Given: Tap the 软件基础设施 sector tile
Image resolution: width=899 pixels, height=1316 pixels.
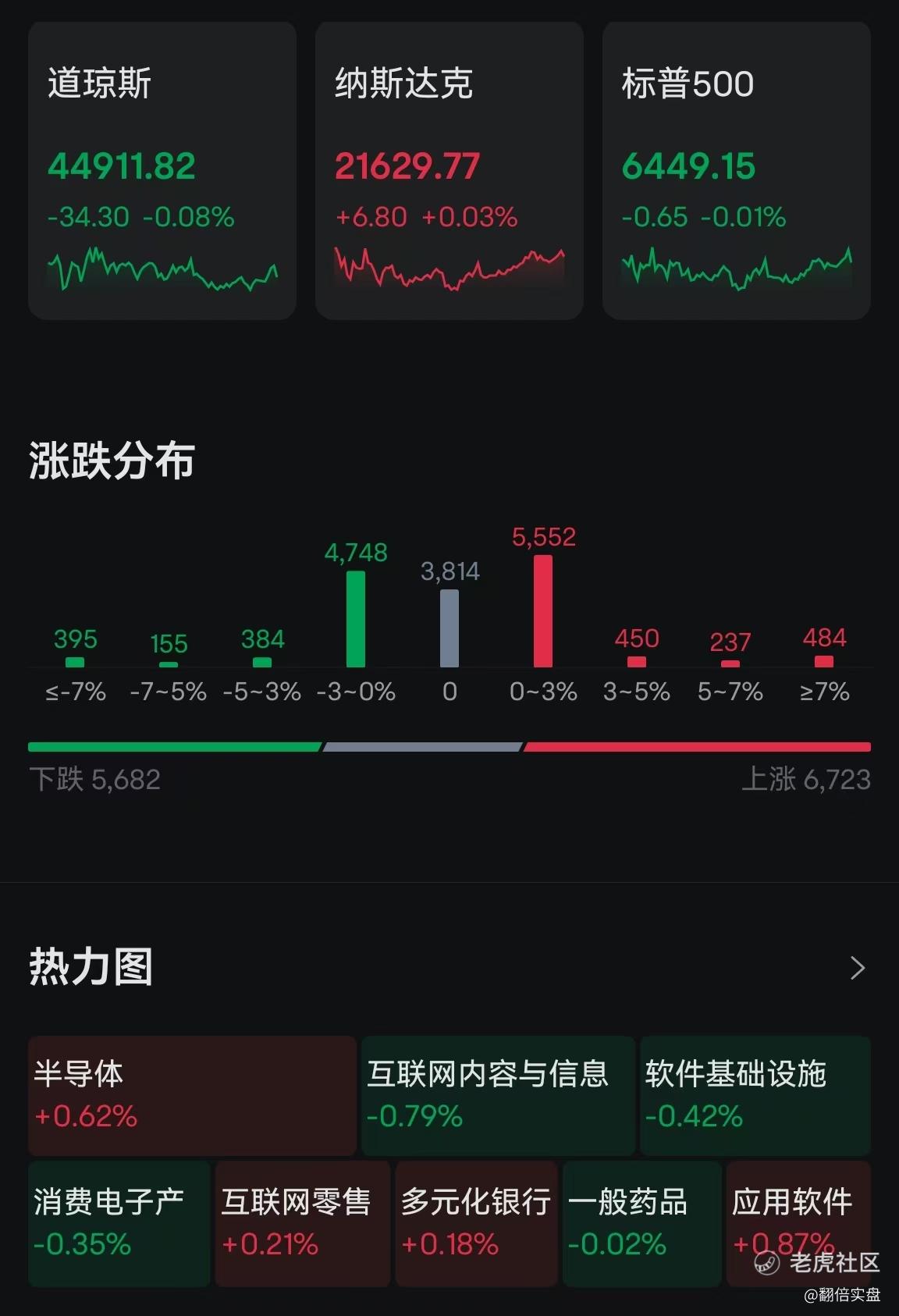Looking at the screenshot, I should (x=755, y=1095).
